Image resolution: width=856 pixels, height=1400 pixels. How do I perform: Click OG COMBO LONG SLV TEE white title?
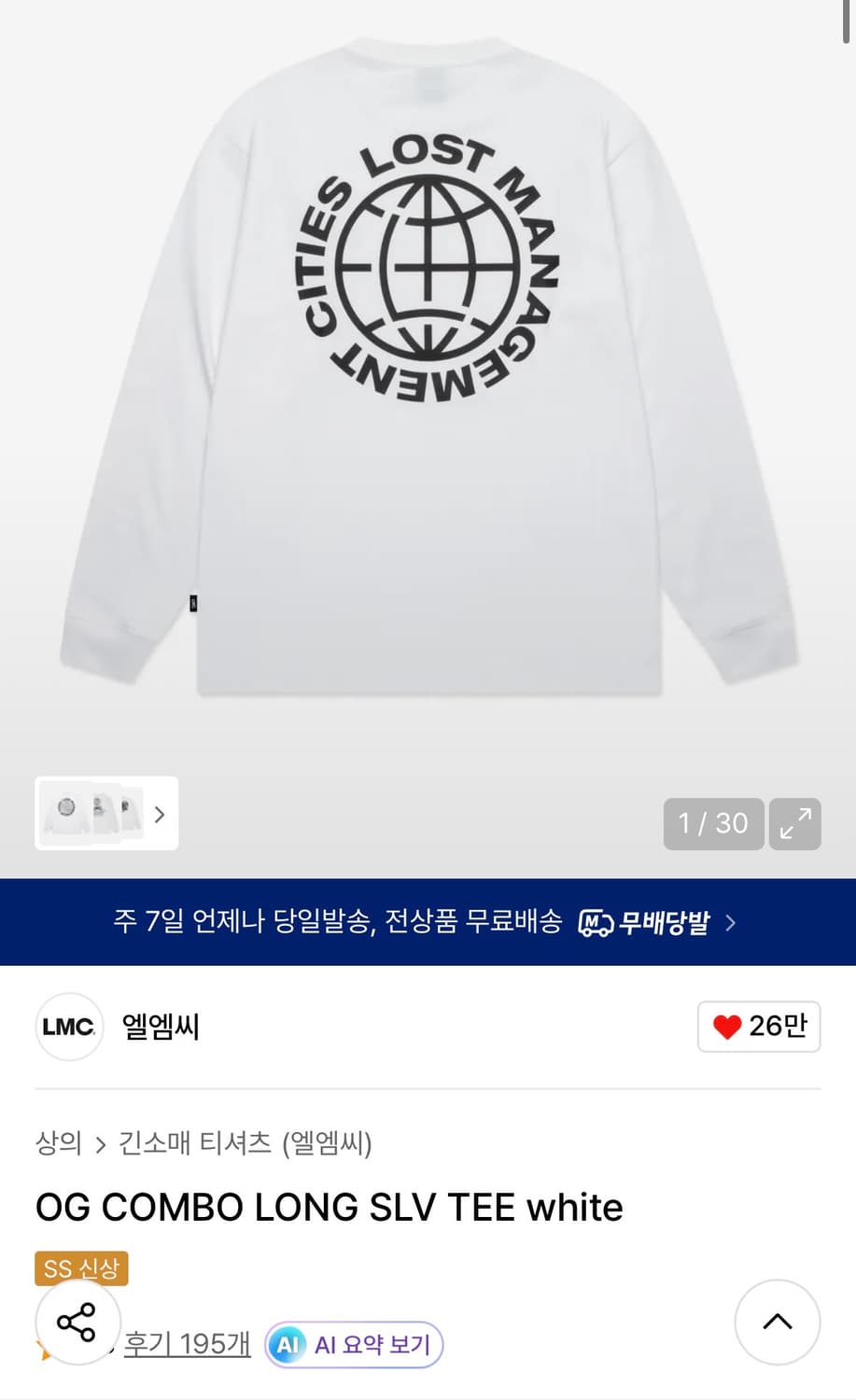[328, 1207]
